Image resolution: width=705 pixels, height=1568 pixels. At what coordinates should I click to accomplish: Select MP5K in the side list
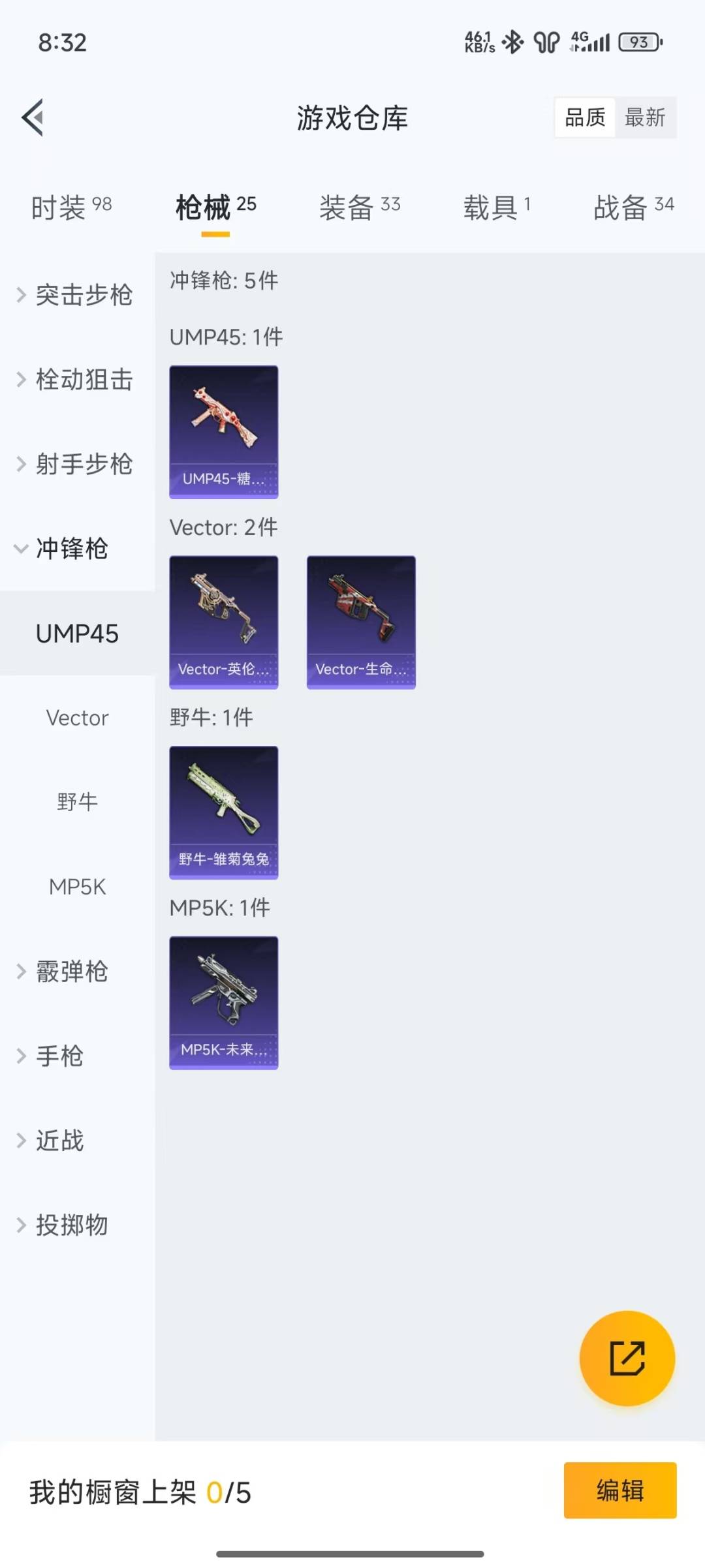coord(77,887)
